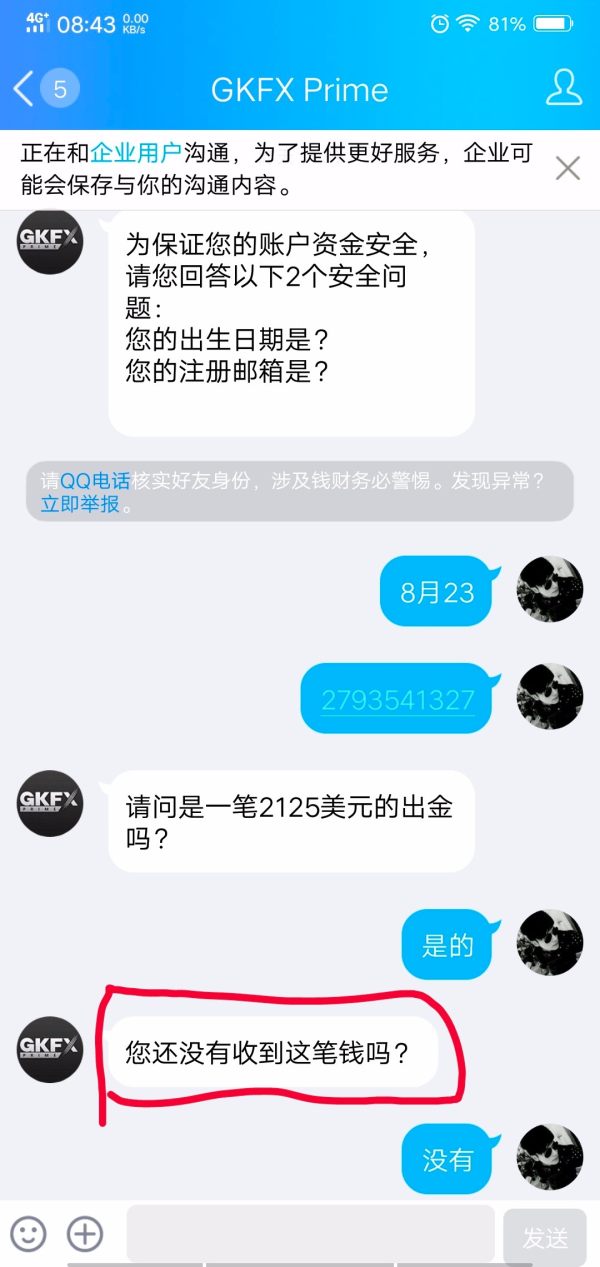Open the 企业用户 link in the banner
This screenshot has width=600, height=1267.
click(136, 153)
